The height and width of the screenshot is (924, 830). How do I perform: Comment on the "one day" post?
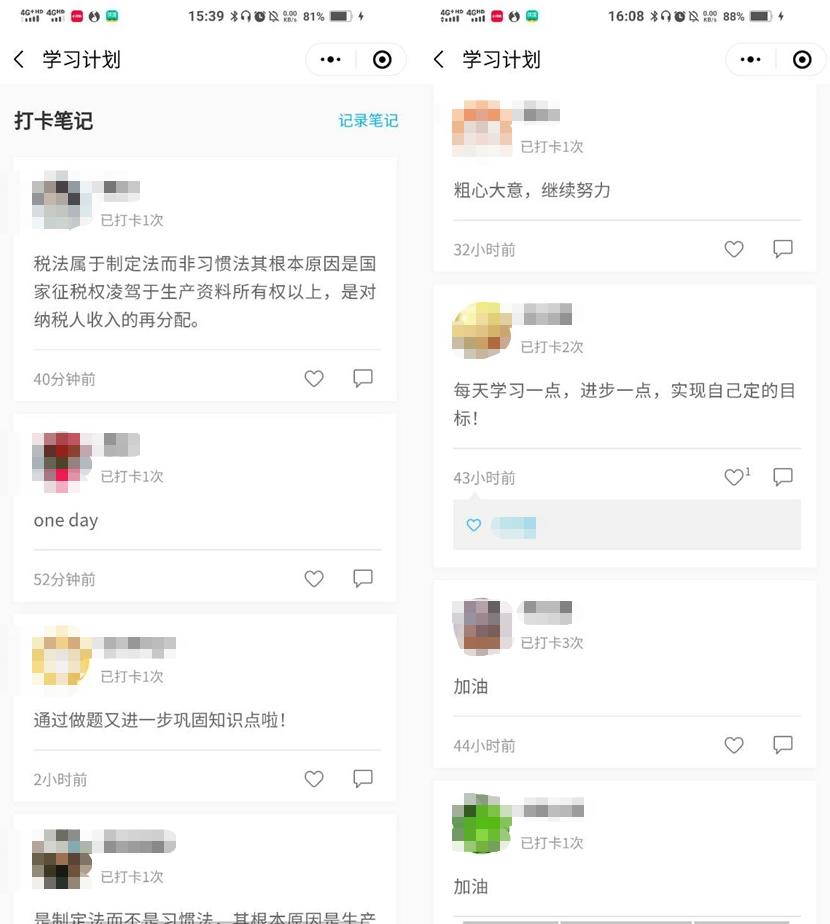click(x=363, y=578)
